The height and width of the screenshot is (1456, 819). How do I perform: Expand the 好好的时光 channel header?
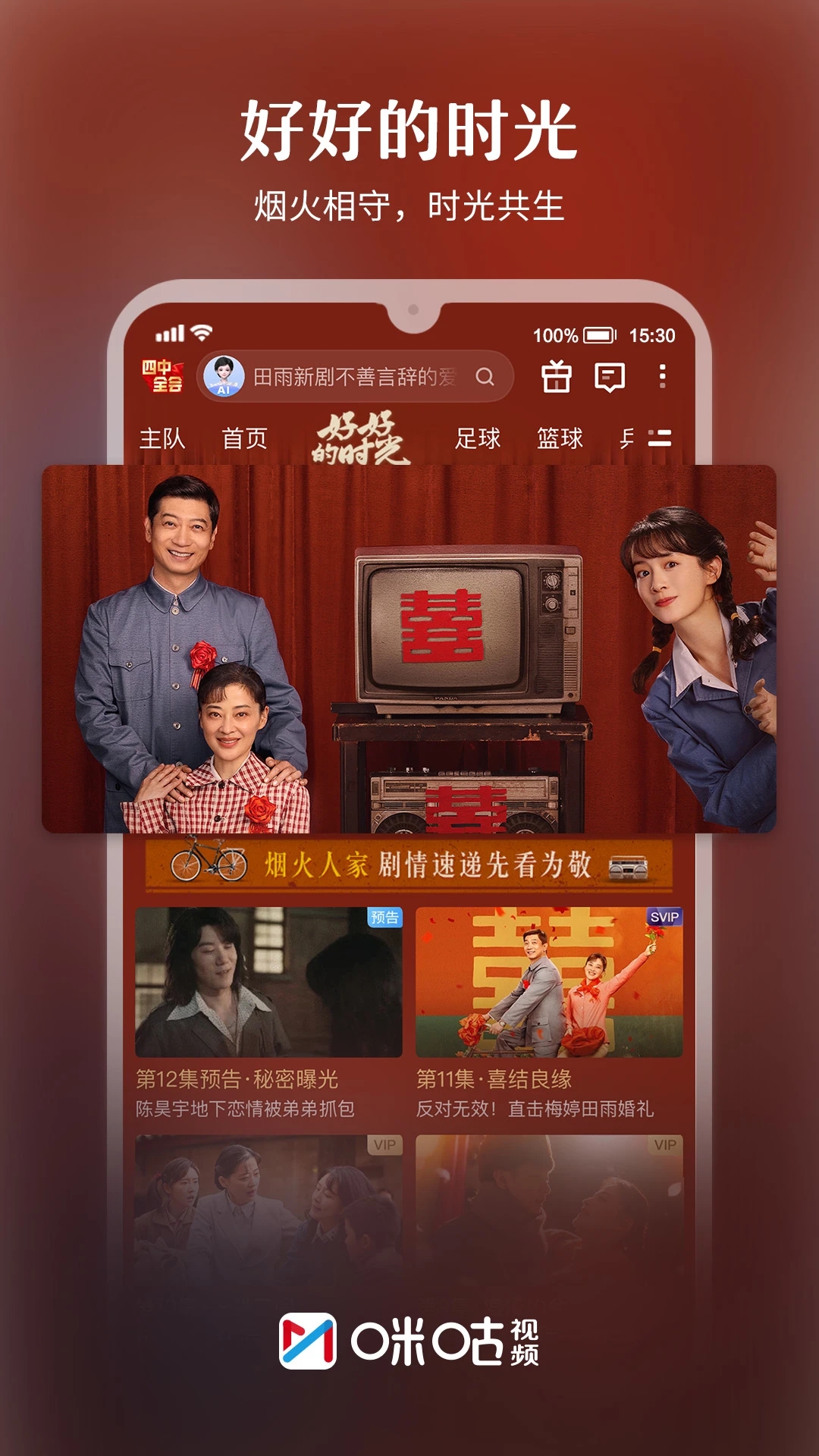360,440
